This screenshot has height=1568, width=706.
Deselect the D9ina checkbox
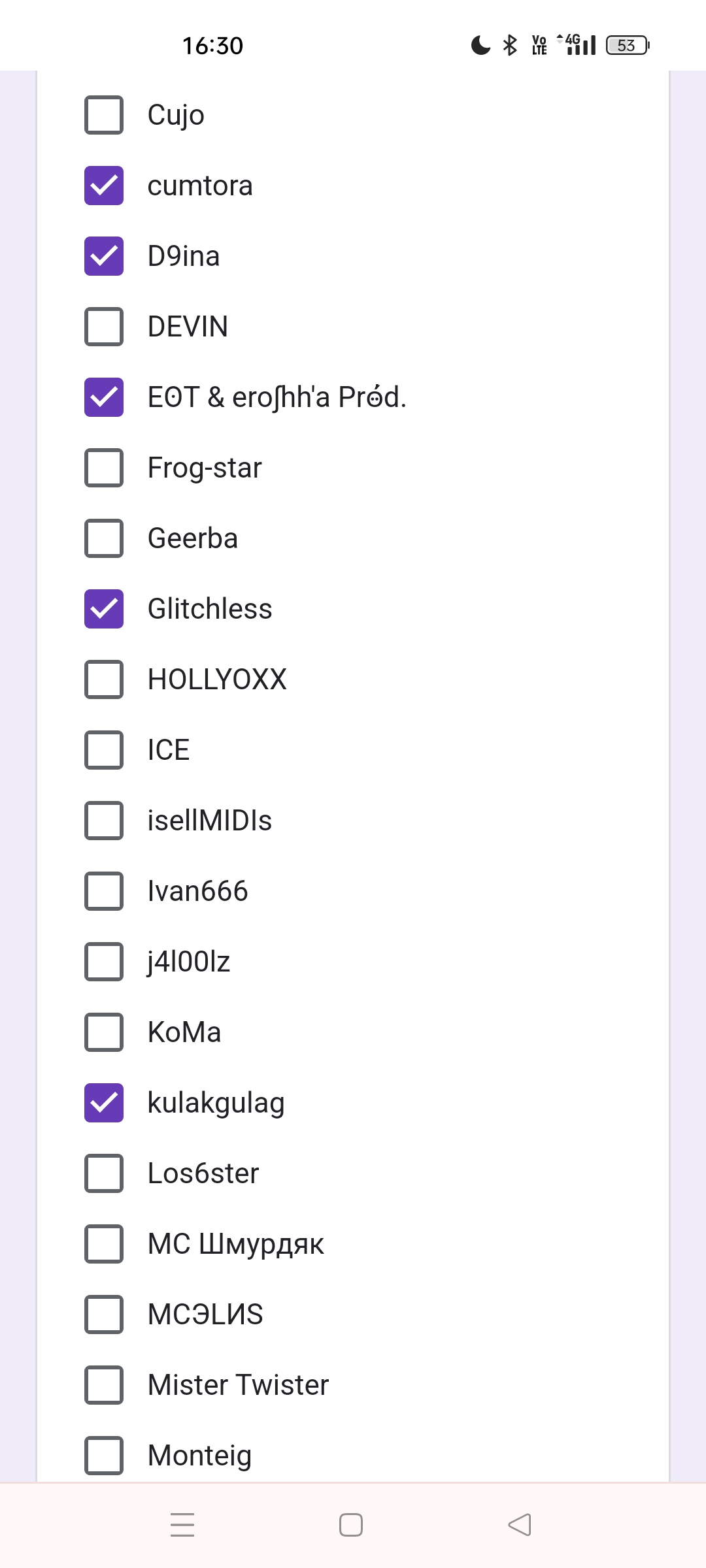(x=104, y=256)
